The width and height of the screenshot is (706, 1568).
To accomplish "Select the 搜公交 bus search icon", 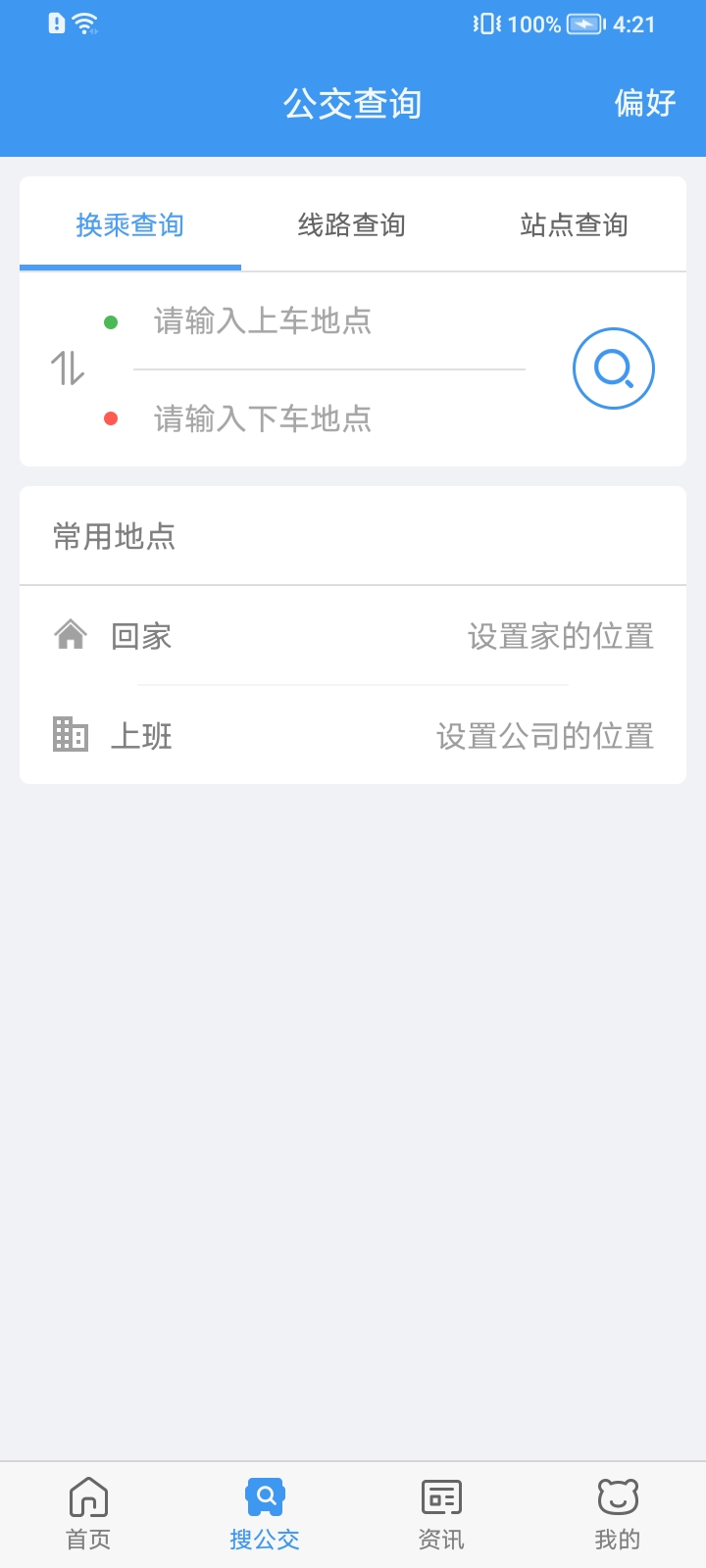I will point(264,1497).
